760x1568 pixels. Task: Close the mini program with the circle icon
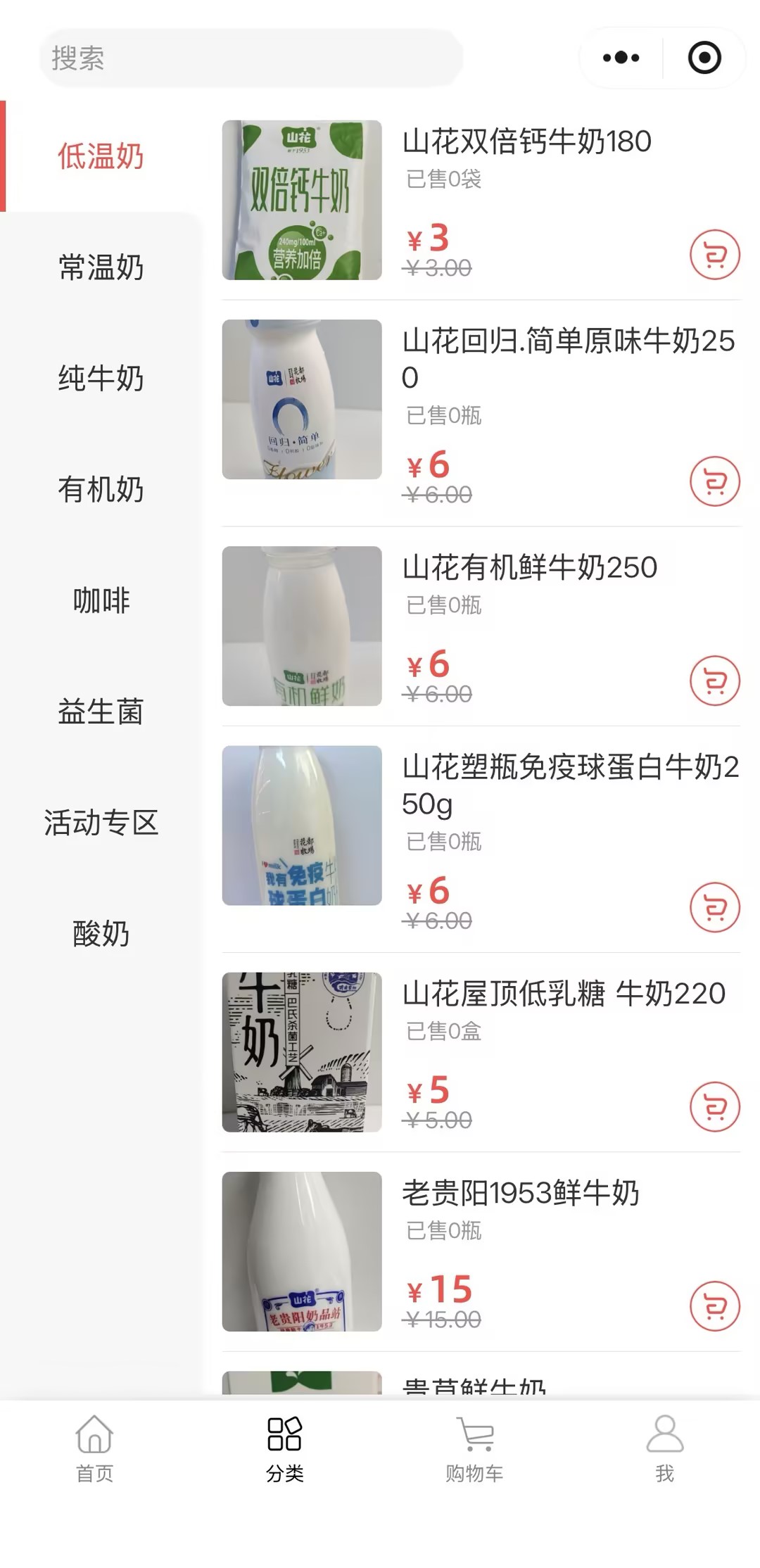[704, 58]
